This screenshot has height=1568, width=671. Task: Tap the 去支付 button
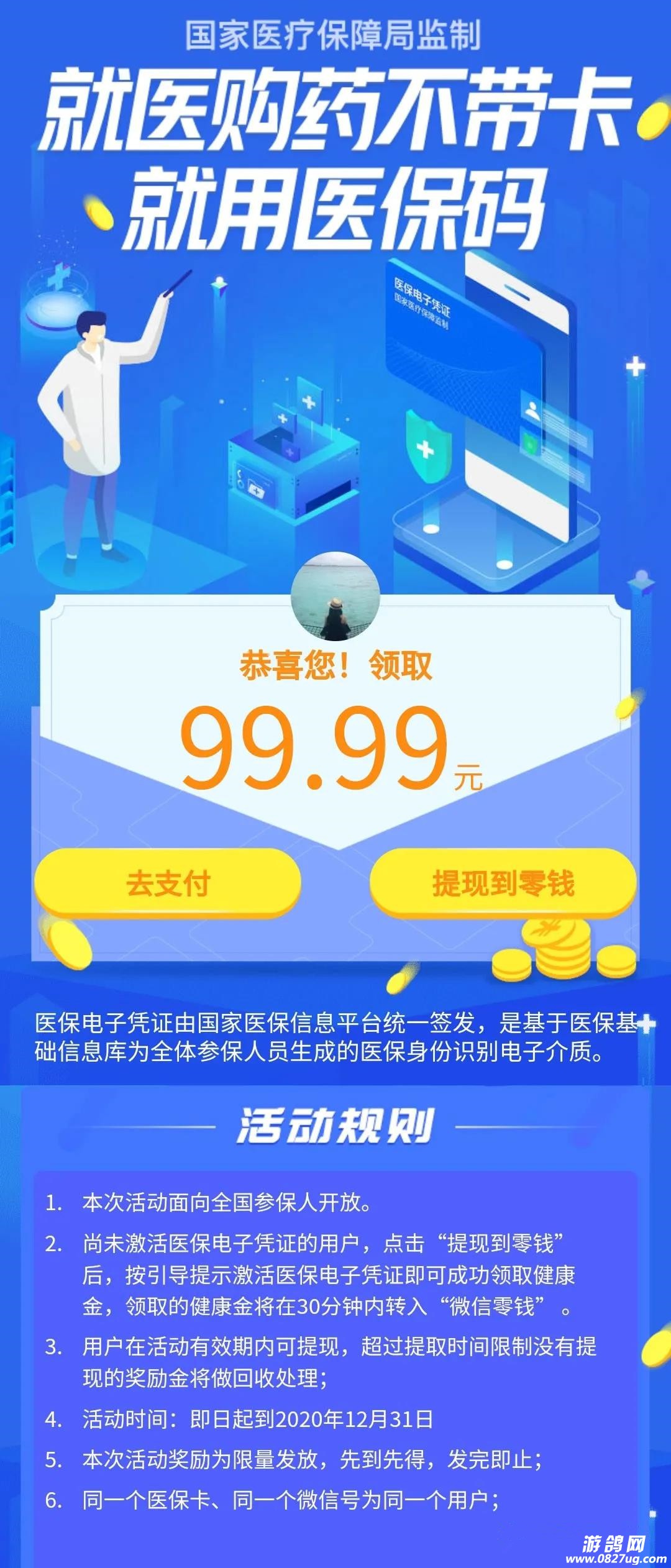pyautogui.click(x=168, y=883)
